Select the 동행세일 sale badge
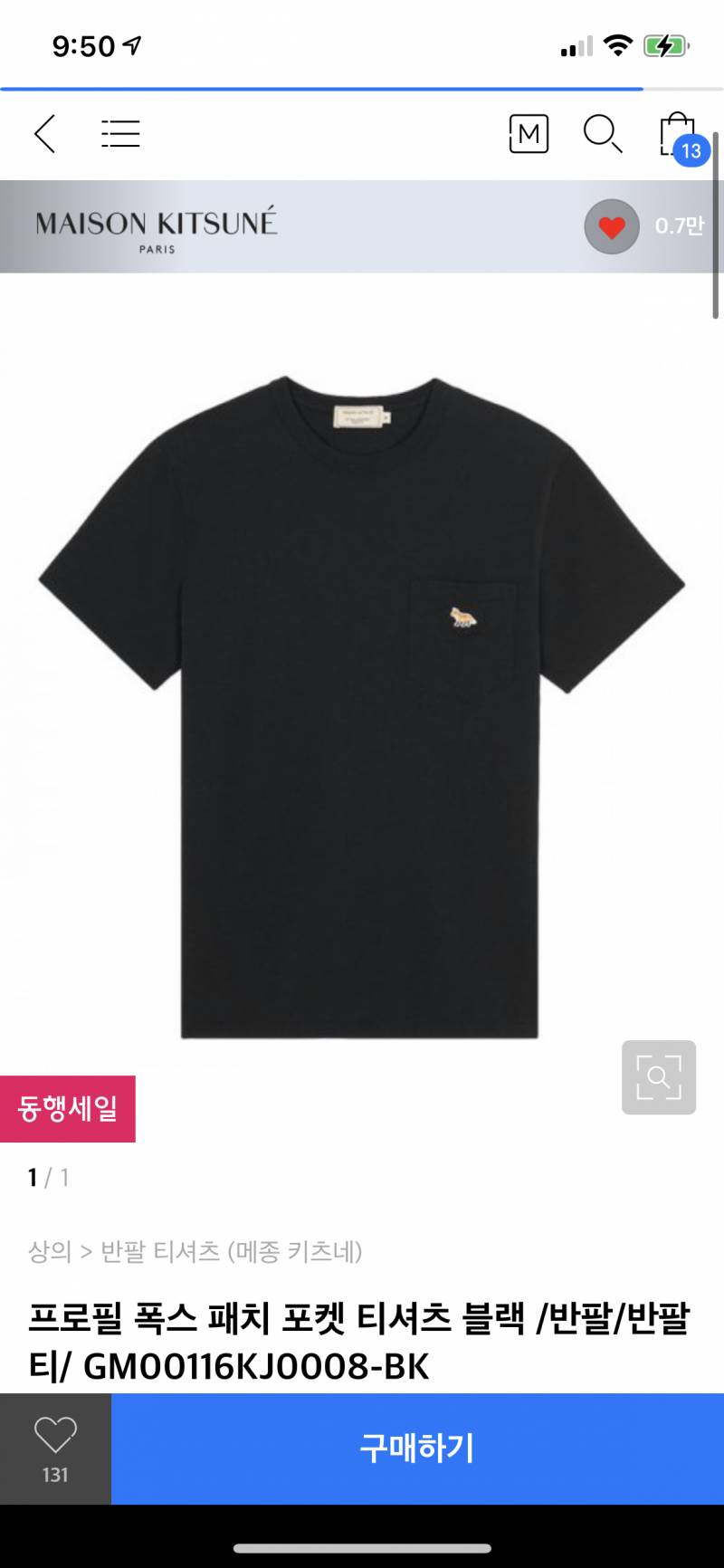Viewport: 724px width, 1568px height. 68,1107
